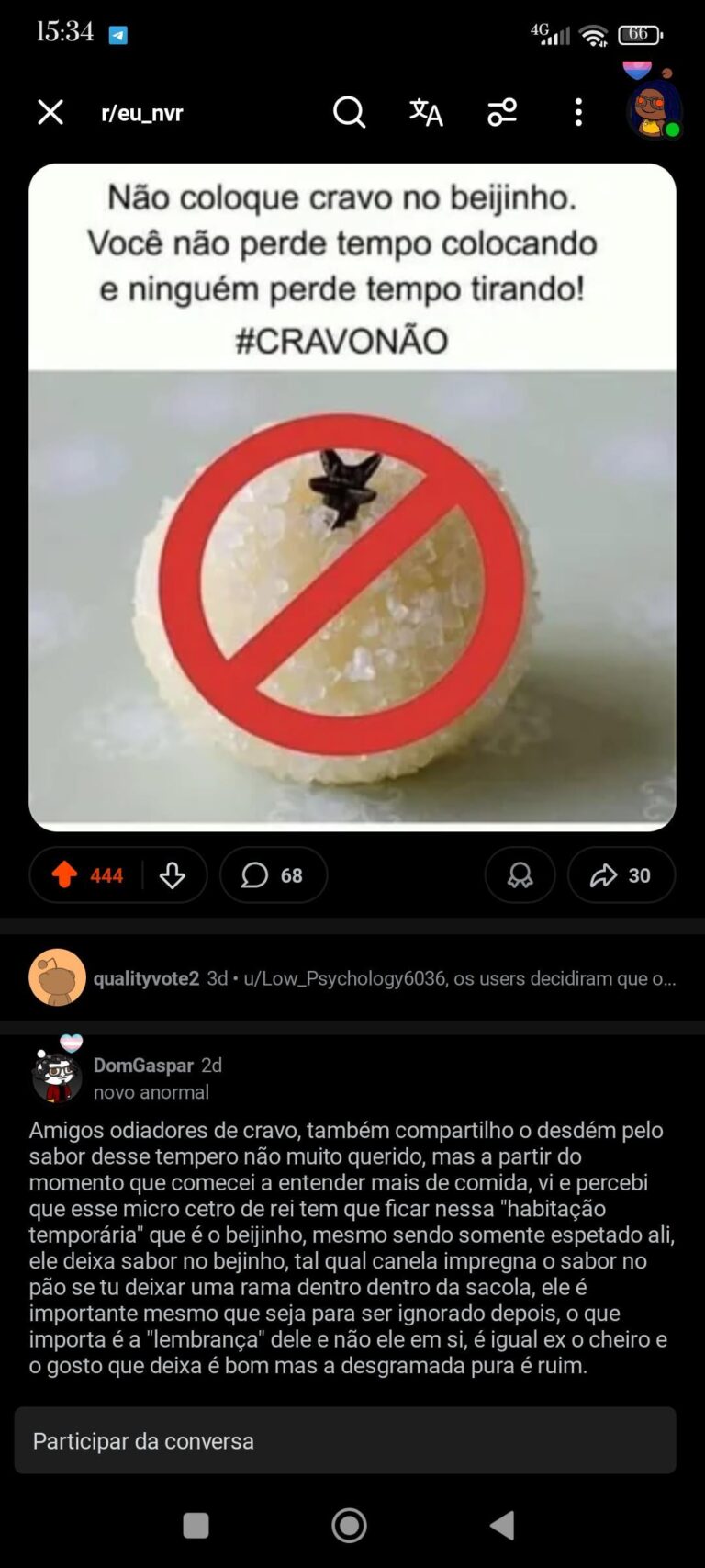
Task: Open the r/eu_nvr community page
Action: pos(142,113)
